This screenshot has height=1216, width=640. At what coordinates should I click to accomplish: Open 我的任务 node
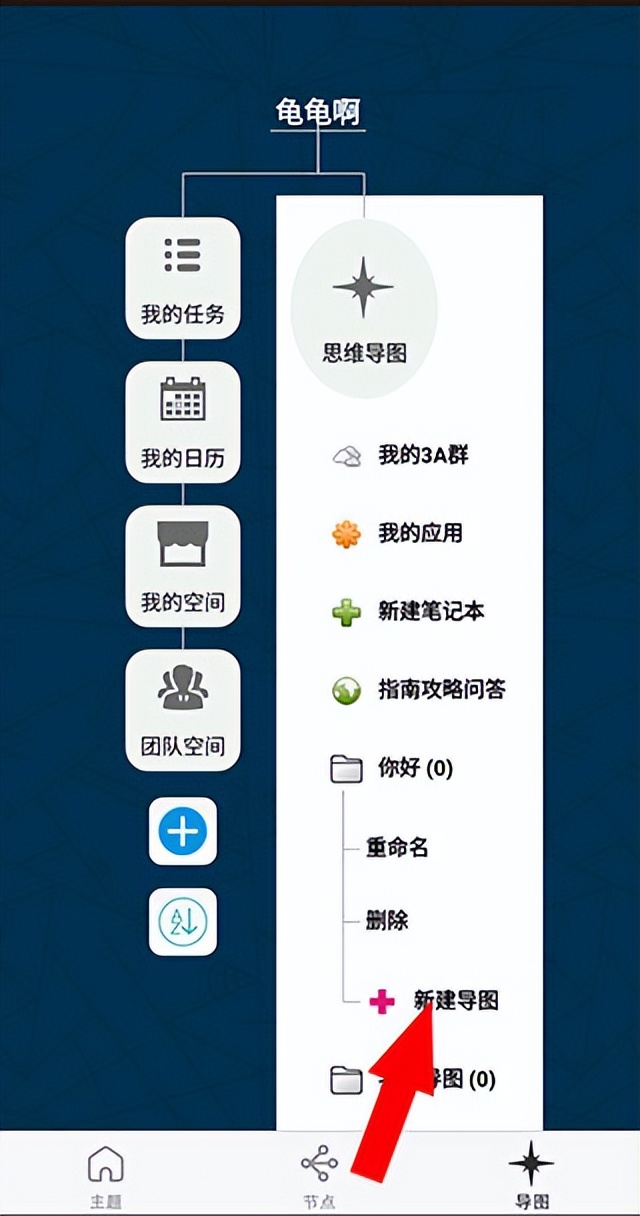pyautogui.click(x=183, y=277)
